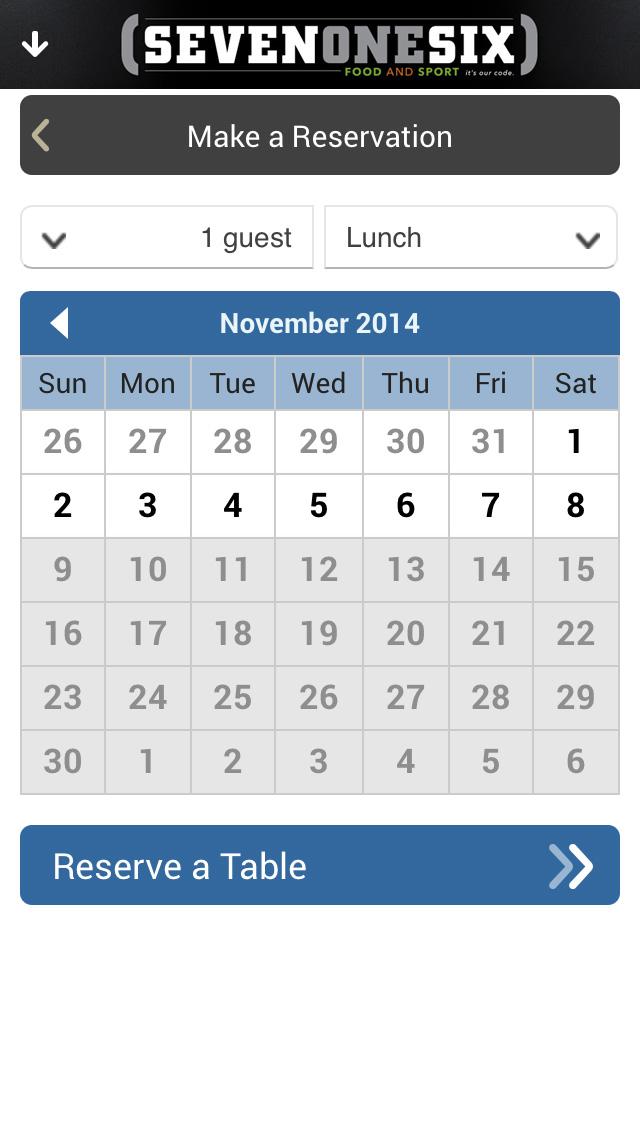Go back from Make a Reservation

41,136
